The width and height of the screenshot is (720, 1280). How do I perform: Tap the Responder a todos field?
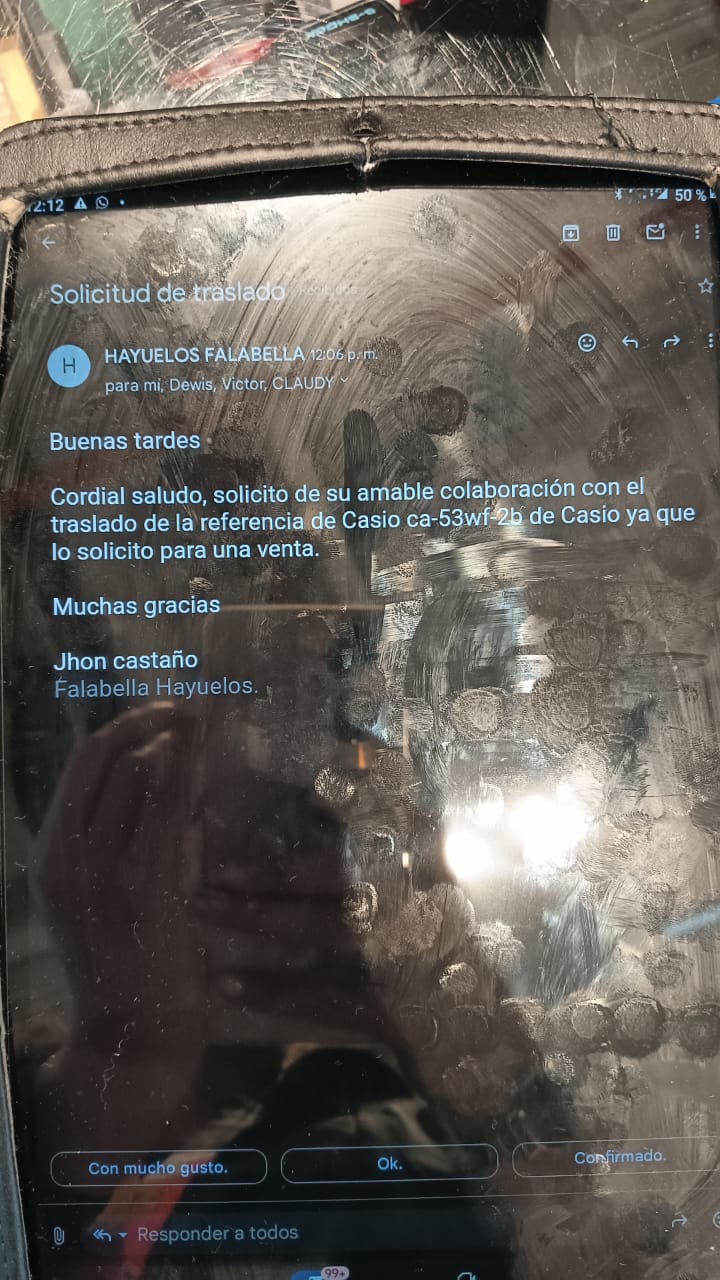tap(217, 1234)
